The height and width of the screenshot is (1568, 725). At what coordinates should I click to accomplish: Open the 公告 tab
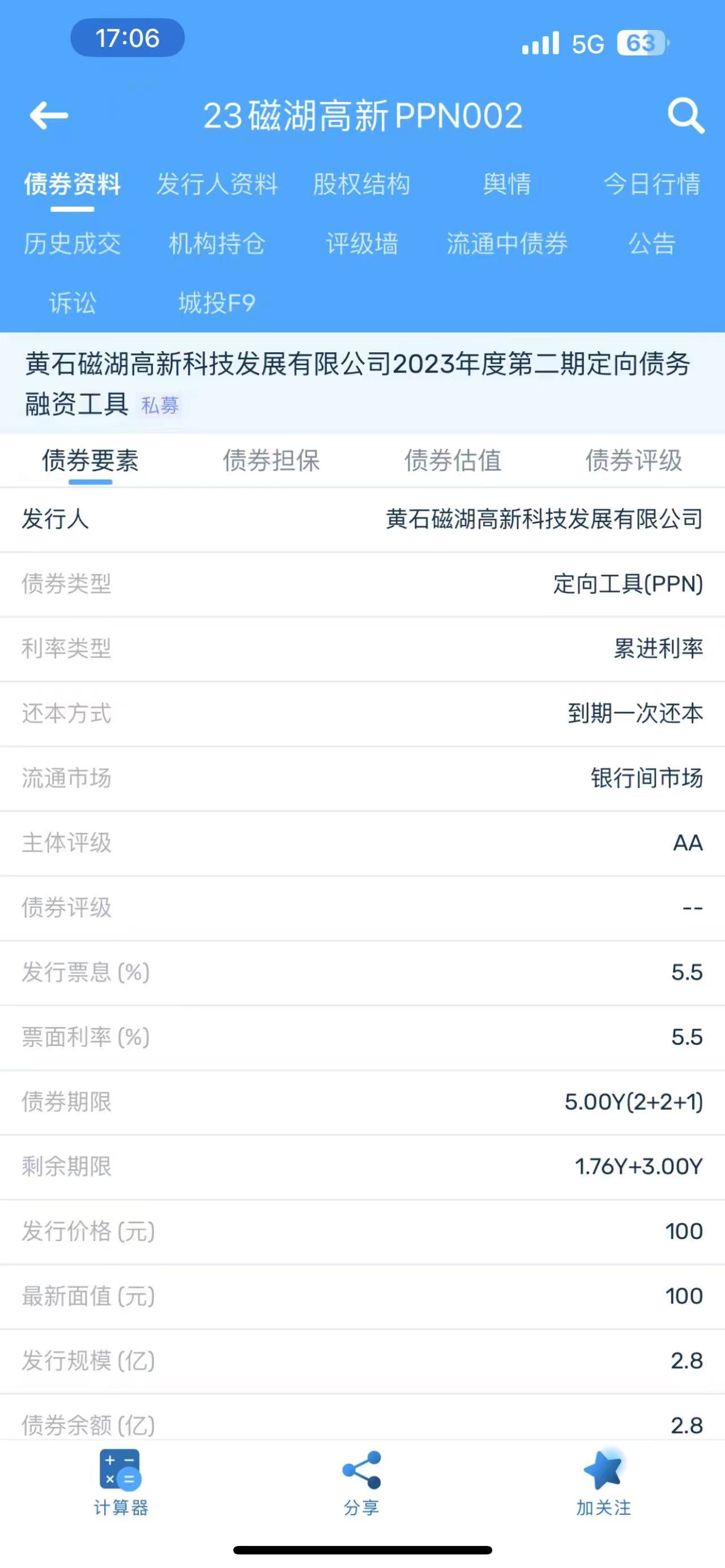[x=651, y=243]
